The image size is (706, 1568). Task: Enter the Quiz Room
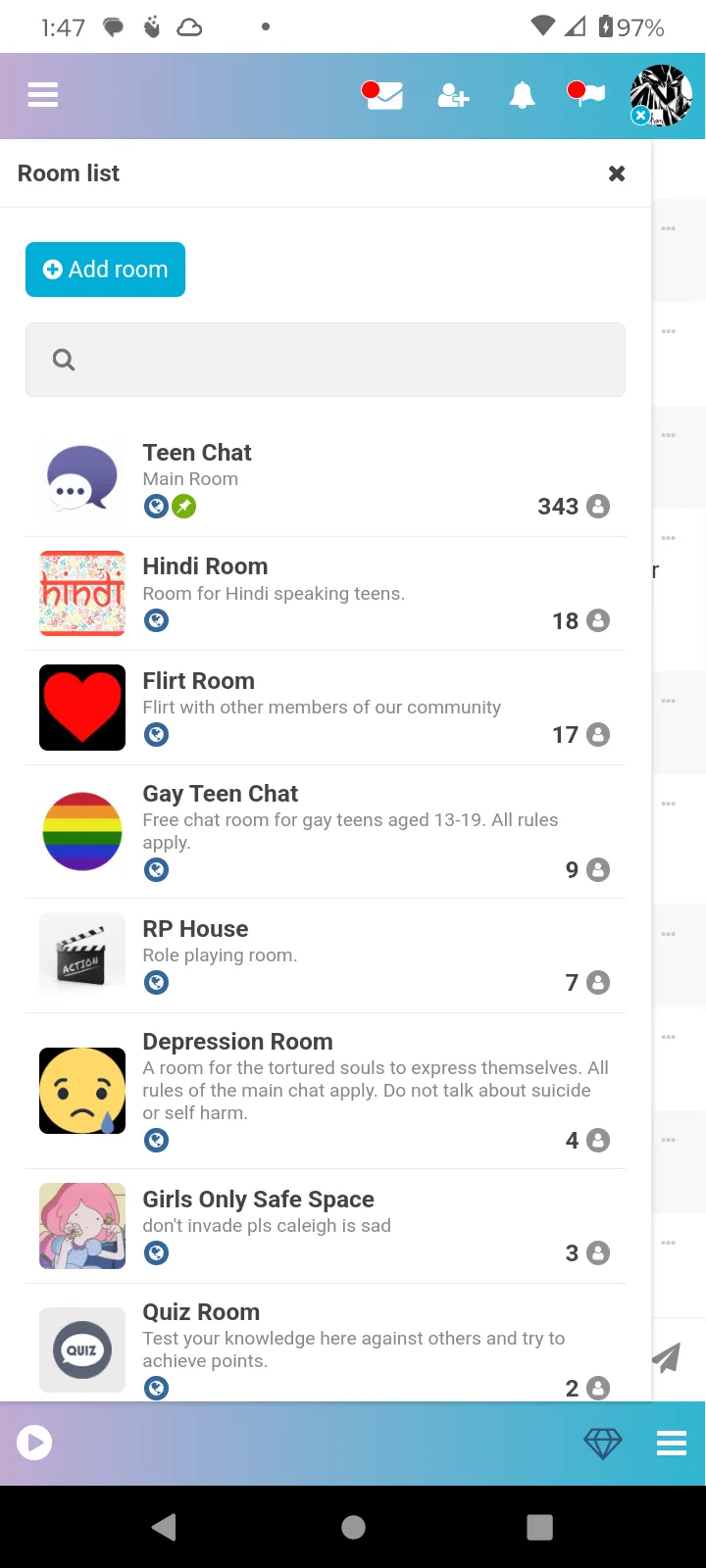pos(326,1348)
